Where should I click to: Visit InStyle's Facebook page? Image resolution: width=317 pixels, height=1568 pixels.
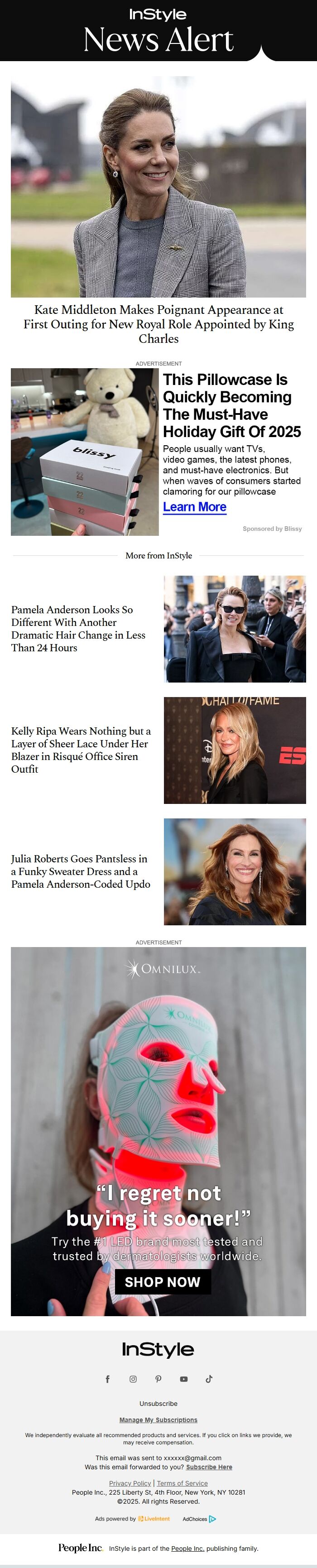108,1379
